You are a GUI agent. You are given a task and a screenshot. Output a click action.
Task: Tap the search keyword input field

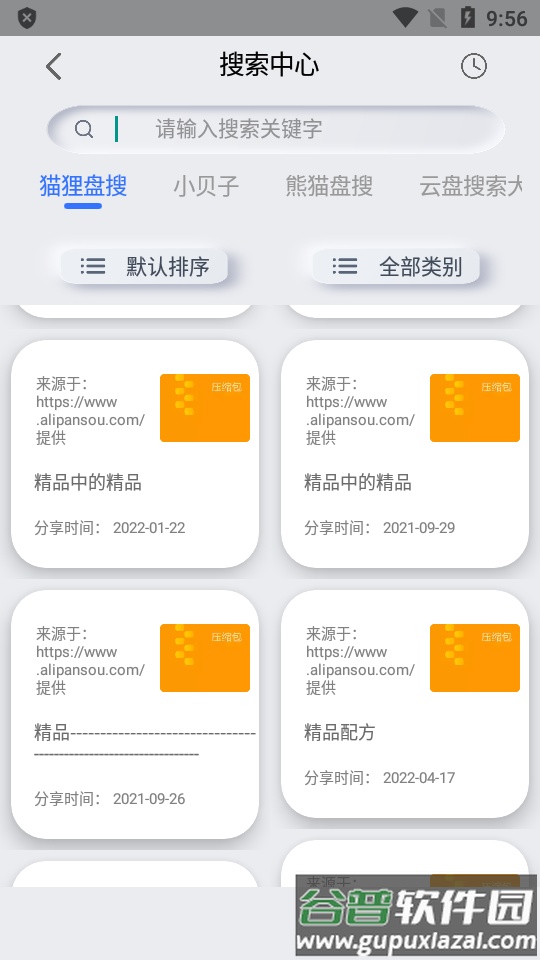(276, 129)
